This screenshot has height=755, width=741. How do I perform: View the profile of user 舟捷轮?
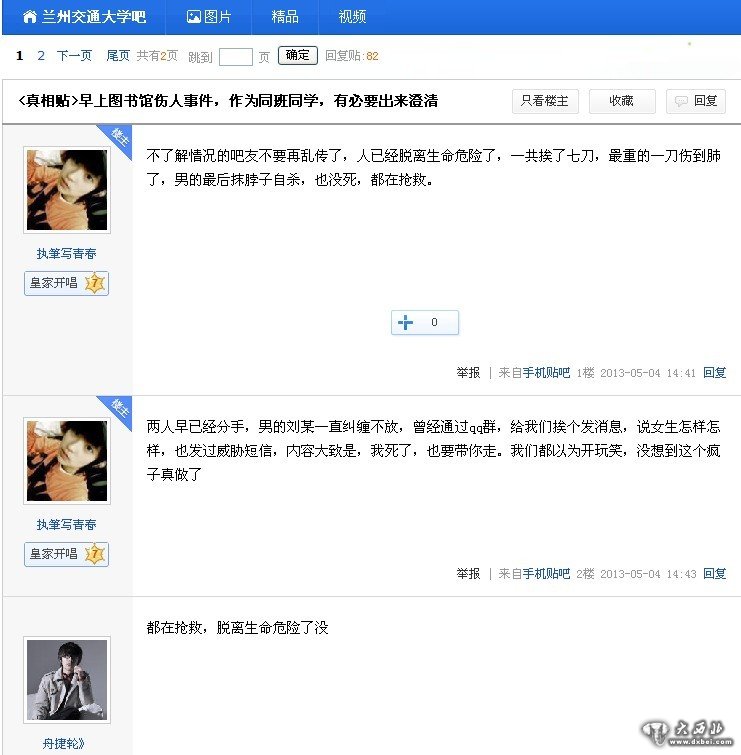tap(64, 744)
